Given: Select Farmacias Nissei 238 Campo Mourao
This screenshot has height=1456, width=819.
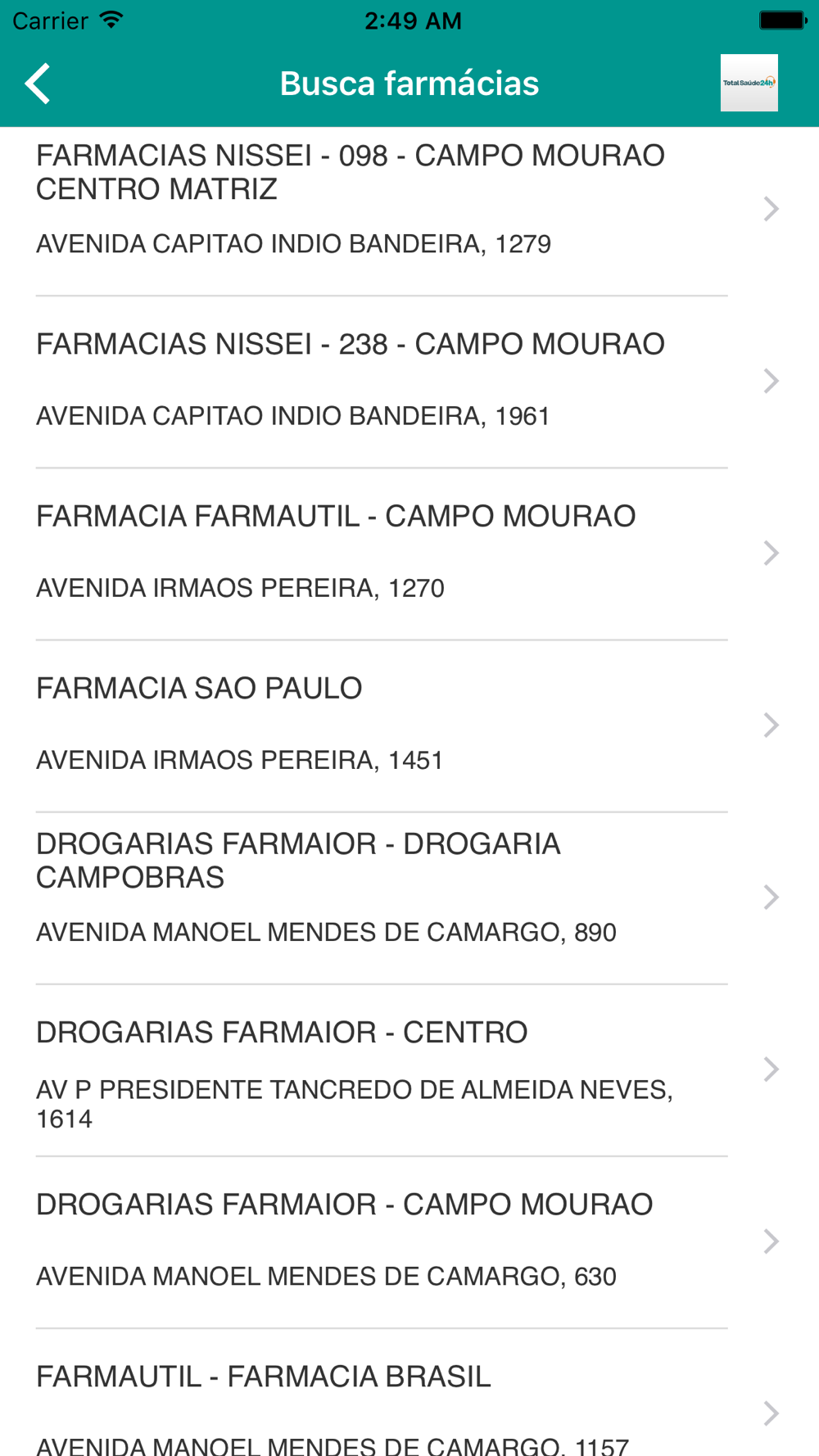Looking at the screenshot, I should tap(382, 381).
